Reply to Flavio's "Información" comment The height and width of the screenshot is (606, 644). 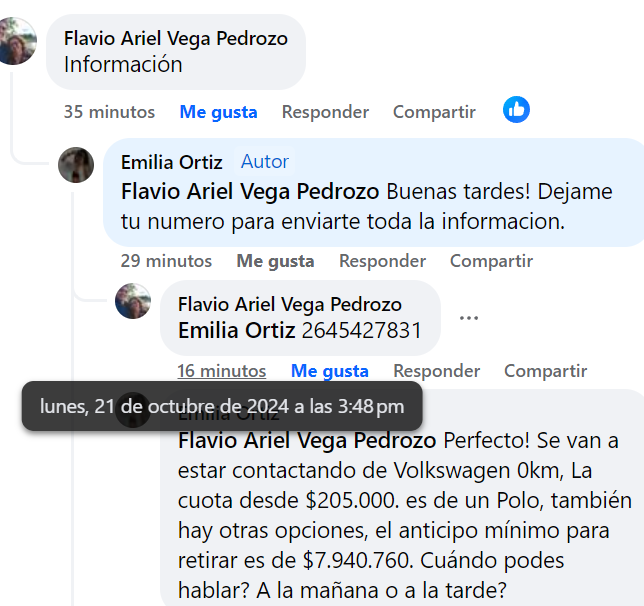(x=325, y=112)
